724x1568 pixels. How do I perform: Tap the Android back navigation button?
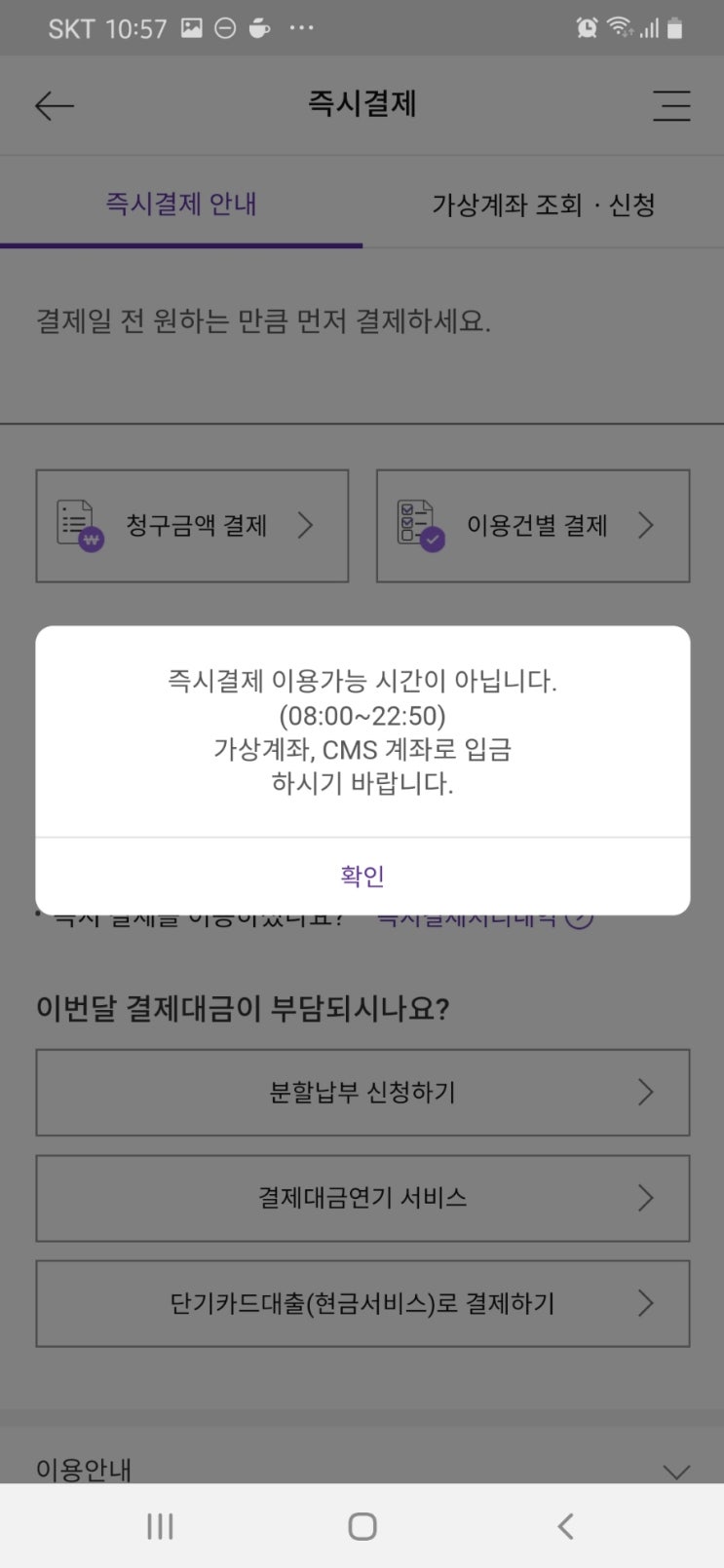tap(565, 1526)
